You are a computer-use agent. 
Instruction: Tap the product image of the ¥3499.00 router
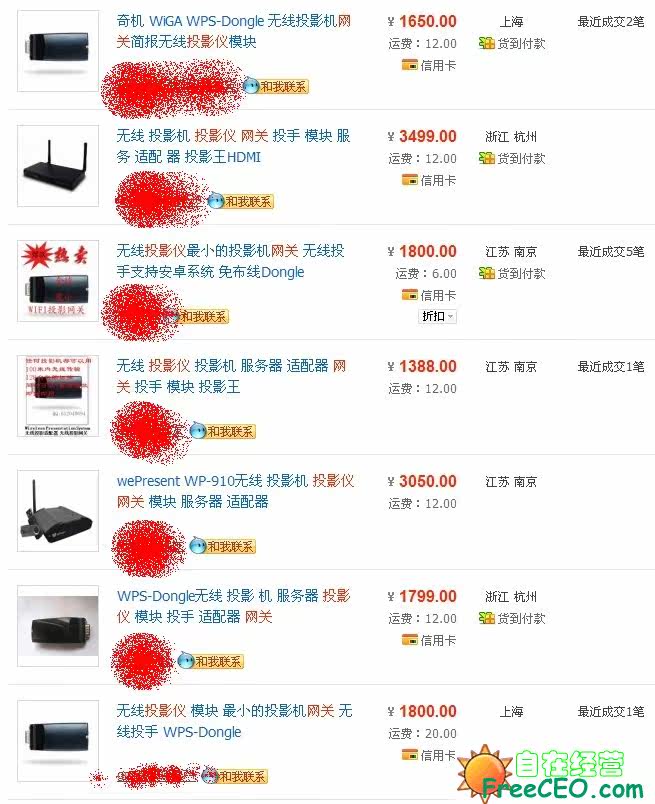tap(58, 166)
